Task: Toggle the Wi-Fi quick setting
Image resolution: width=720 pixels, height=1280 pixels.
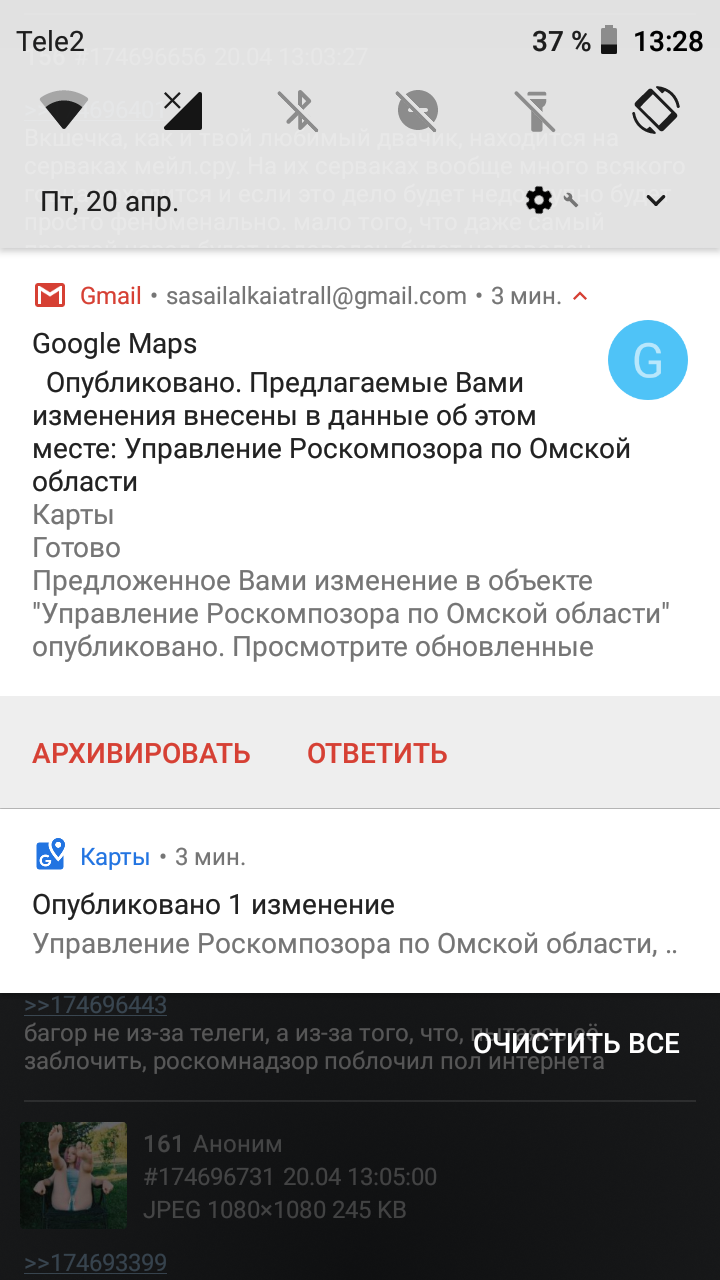Action: pos(63,110)
